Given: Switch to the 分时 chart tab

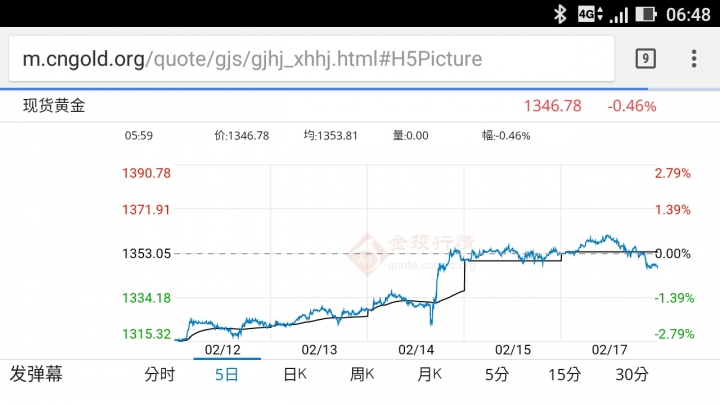Looking at the screenshot, I should click(x=160, y=375).
